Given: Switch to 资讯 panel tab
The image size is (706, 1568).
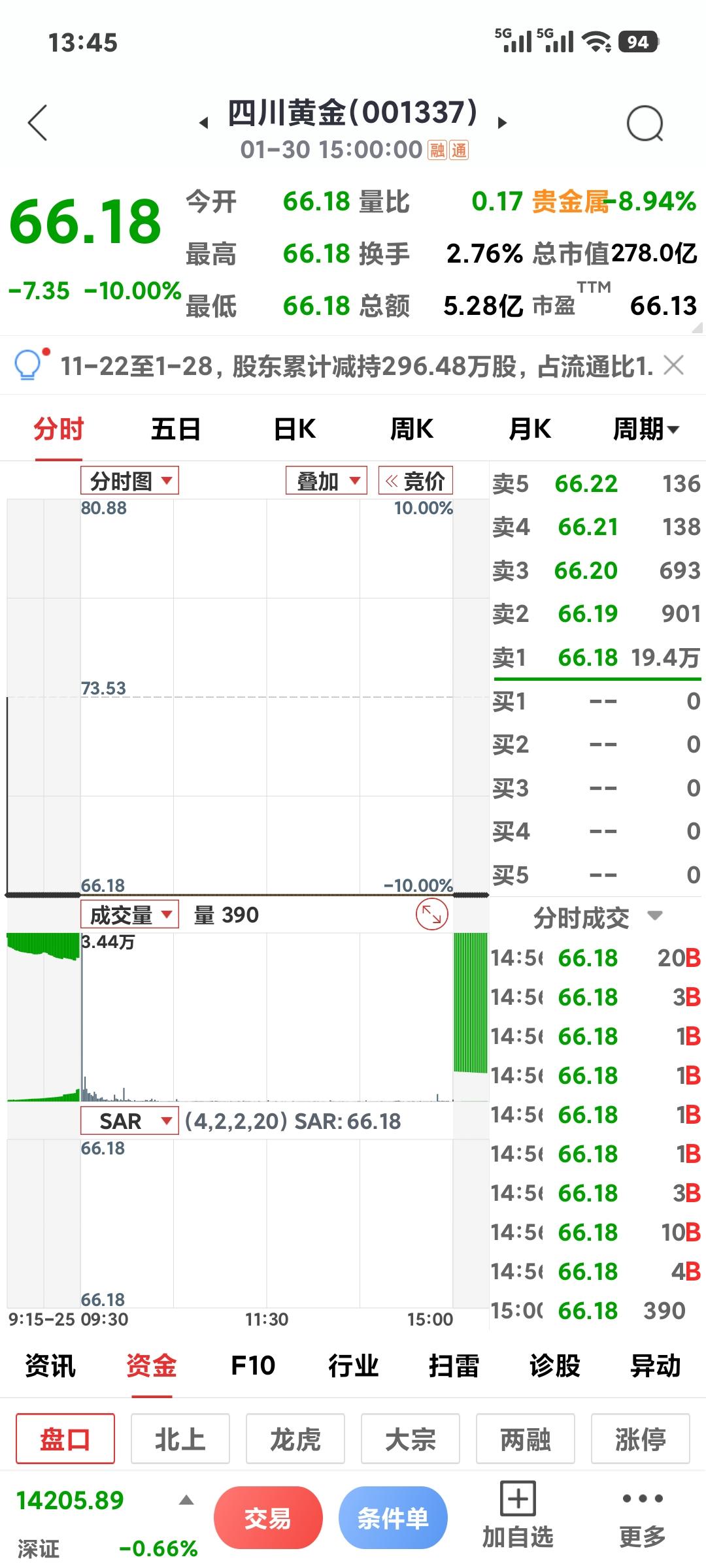Looking at the screenshot, I should point(50,1365).
